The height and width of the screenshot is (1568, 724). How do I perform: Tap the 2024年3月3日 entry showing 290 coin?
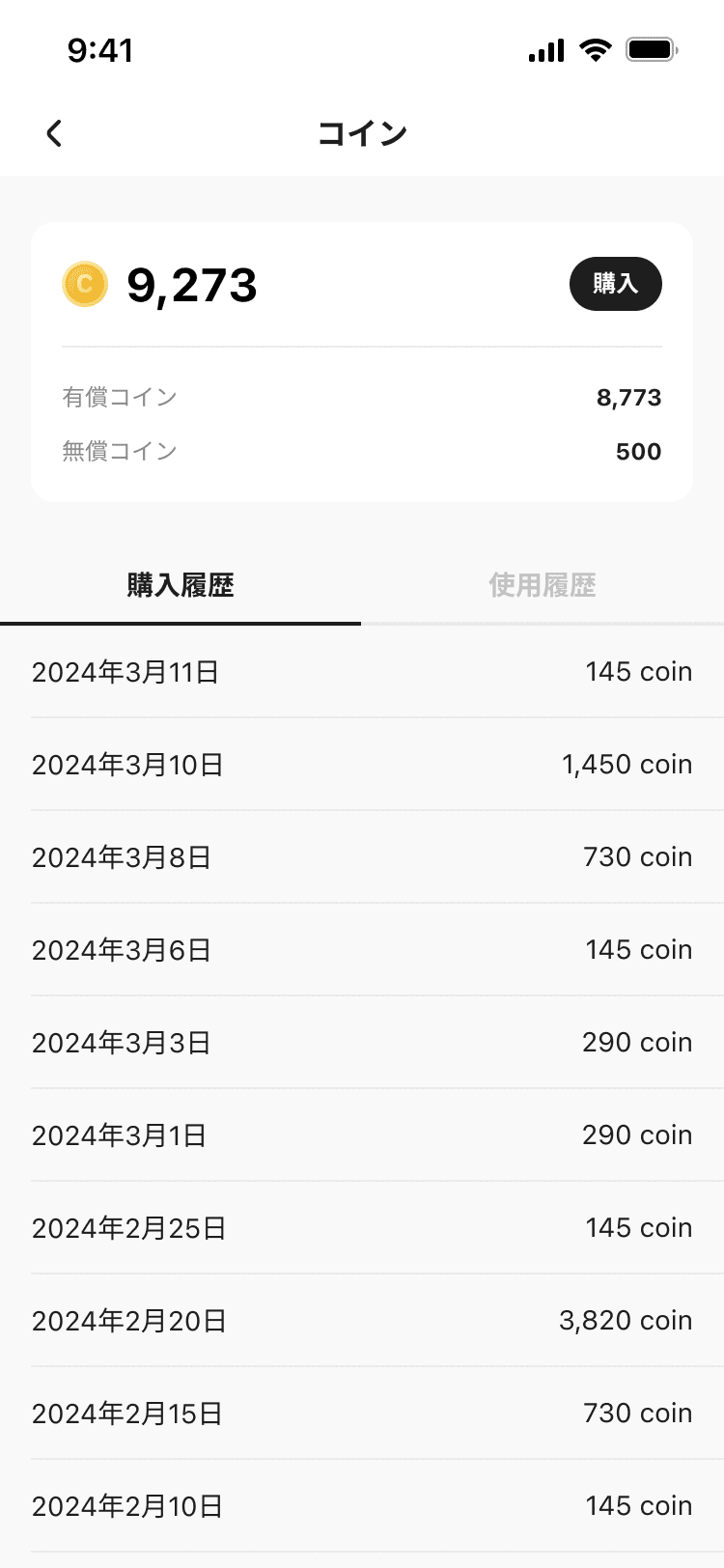tap(362, 1042)
